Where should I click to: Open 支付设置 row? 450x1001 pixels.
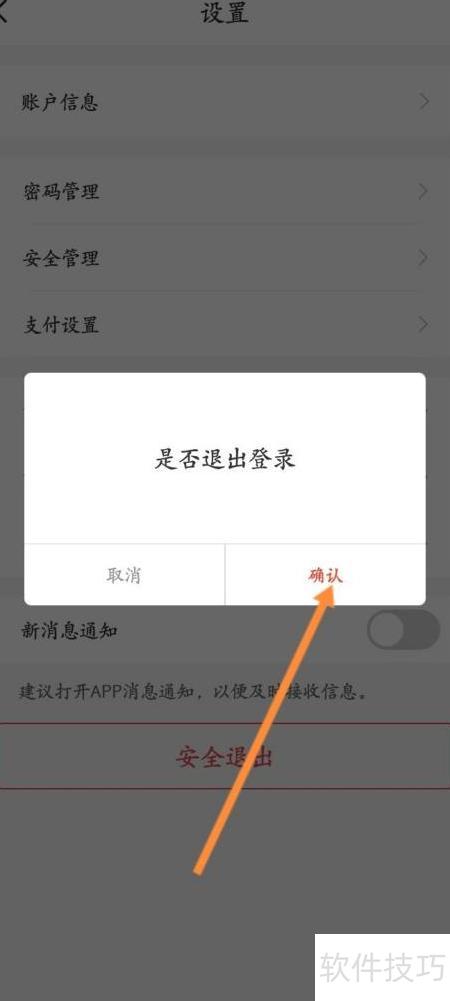(x=225, y=325)
